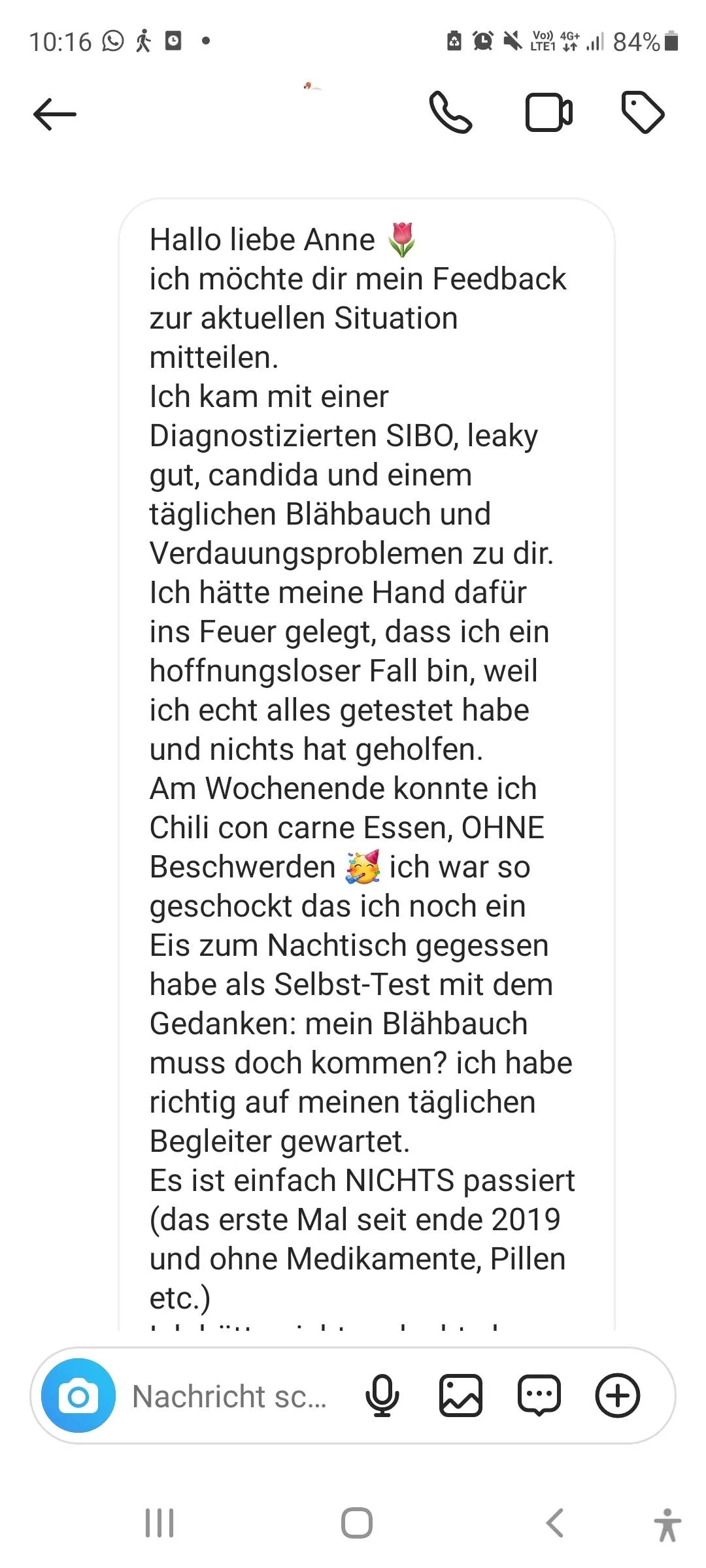Record a voice message with microphone

pos(382,1396)
